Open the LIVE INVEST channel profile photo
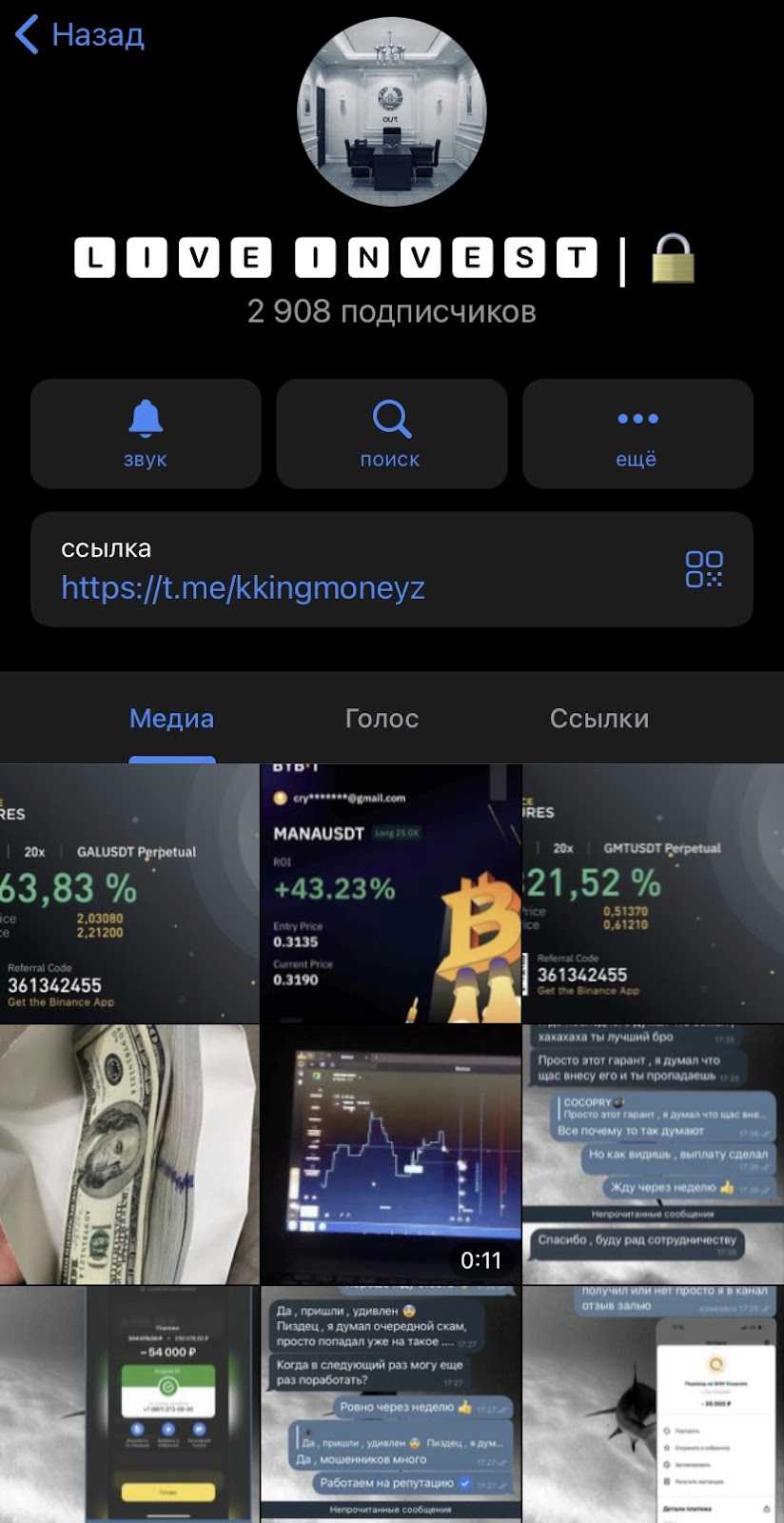Image resolution: width=784 pixels, height=1523 pixels. pos(391,114)
